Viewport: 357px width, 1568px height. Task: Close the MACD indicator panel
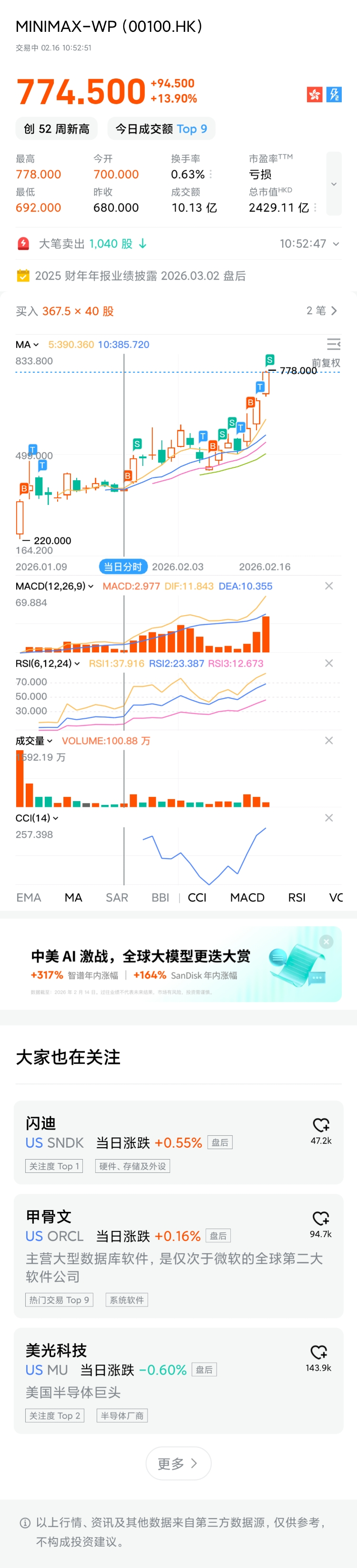click(x=329, y=586)
